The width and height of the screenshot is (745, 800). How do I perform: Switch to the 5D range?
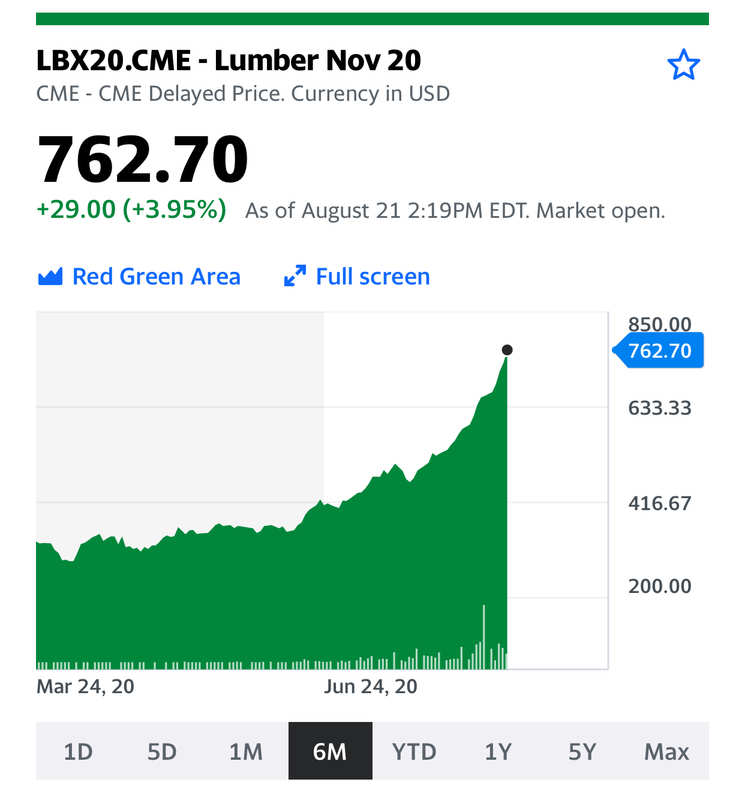click(162, 751)
